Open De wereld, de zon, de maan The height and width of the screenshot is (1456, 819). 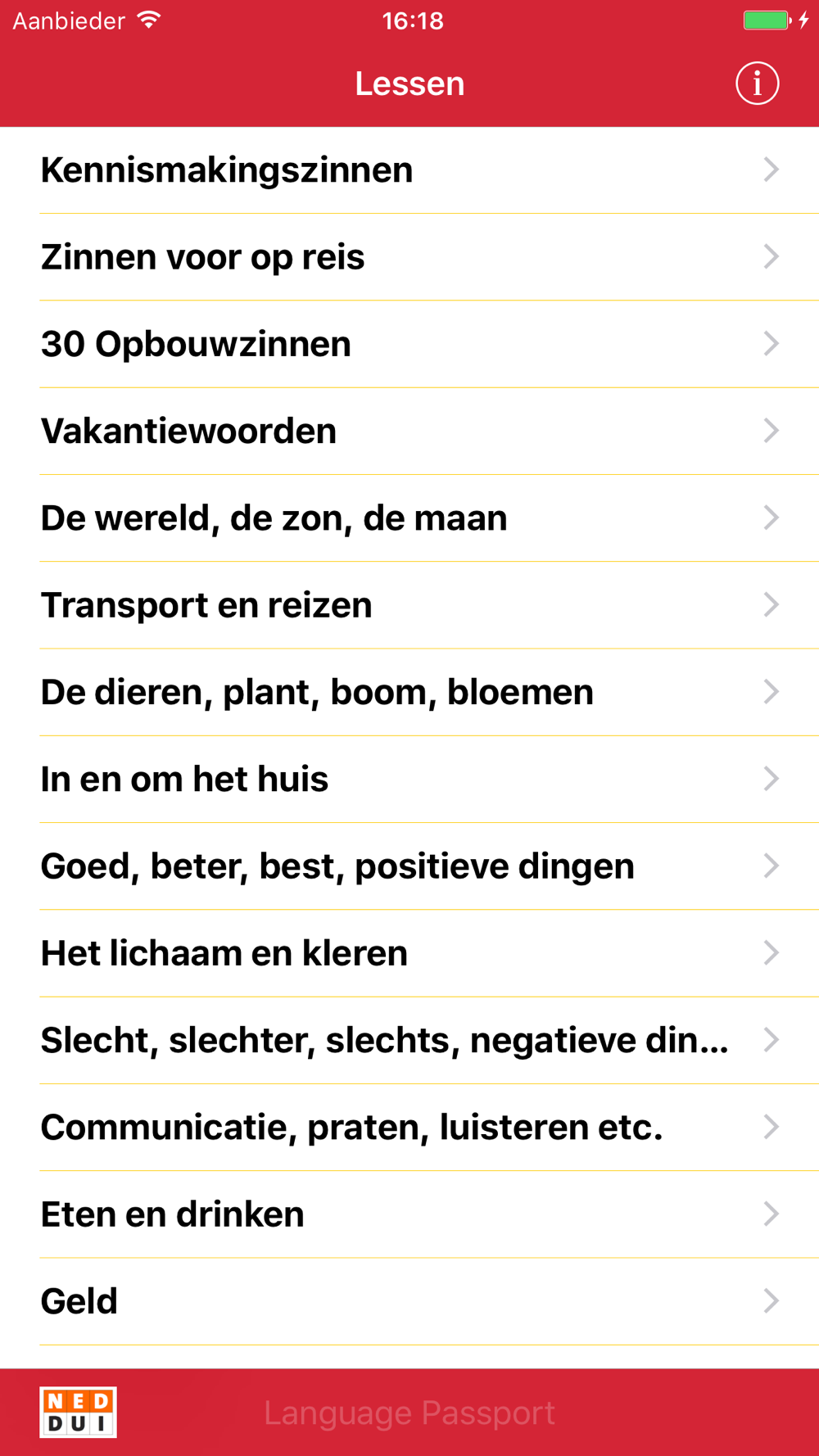click(409, 518)
